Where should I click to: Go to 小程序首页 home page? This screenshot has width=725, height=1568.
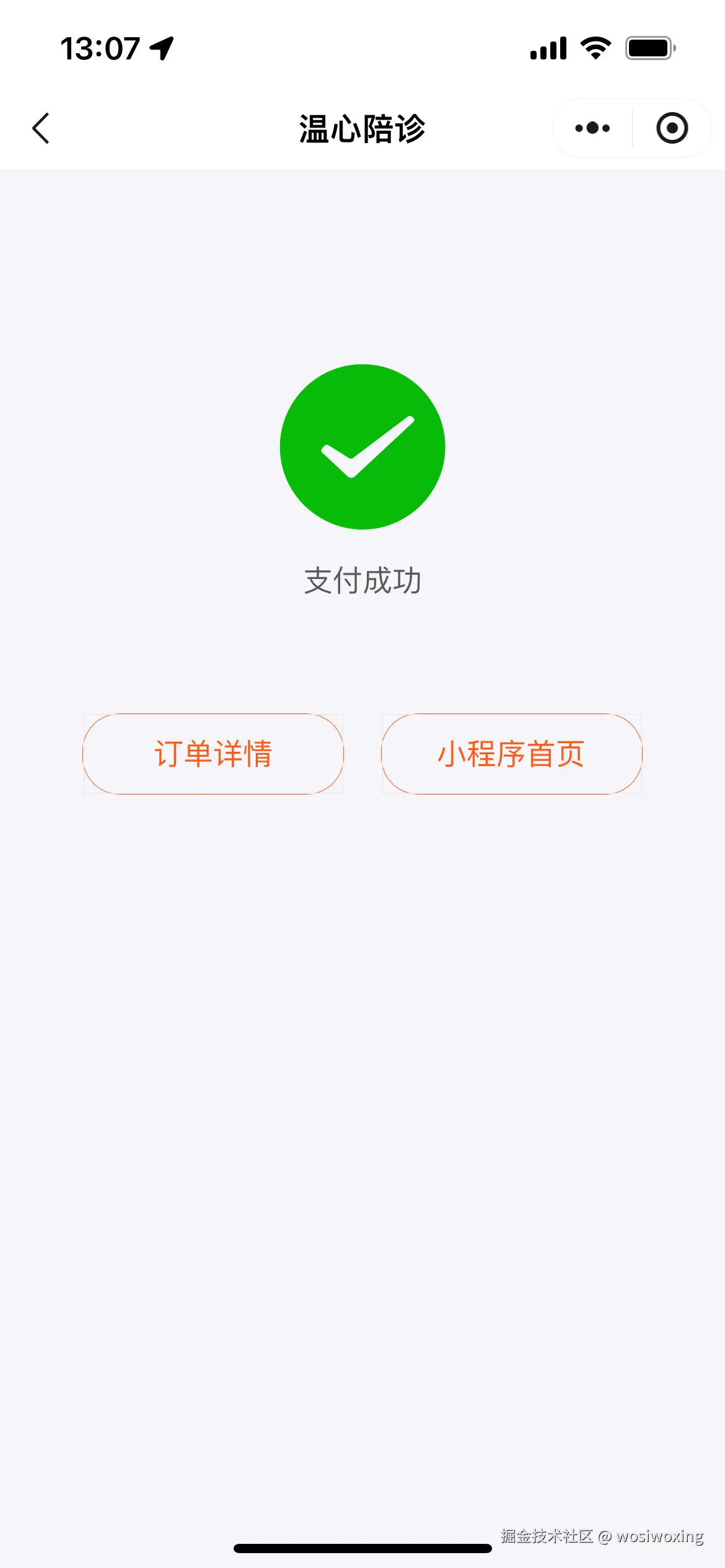pyautogui.click(x=511, y=754)
